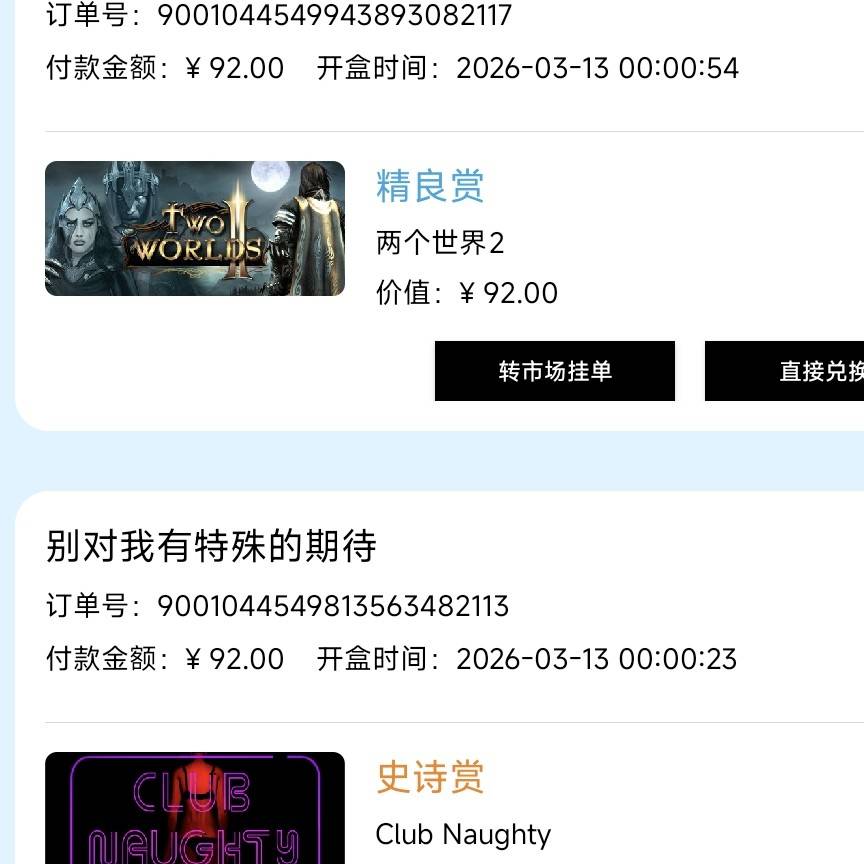Open the Club Naughty game image
Screen dimensions: 864x864
point(195,810)
